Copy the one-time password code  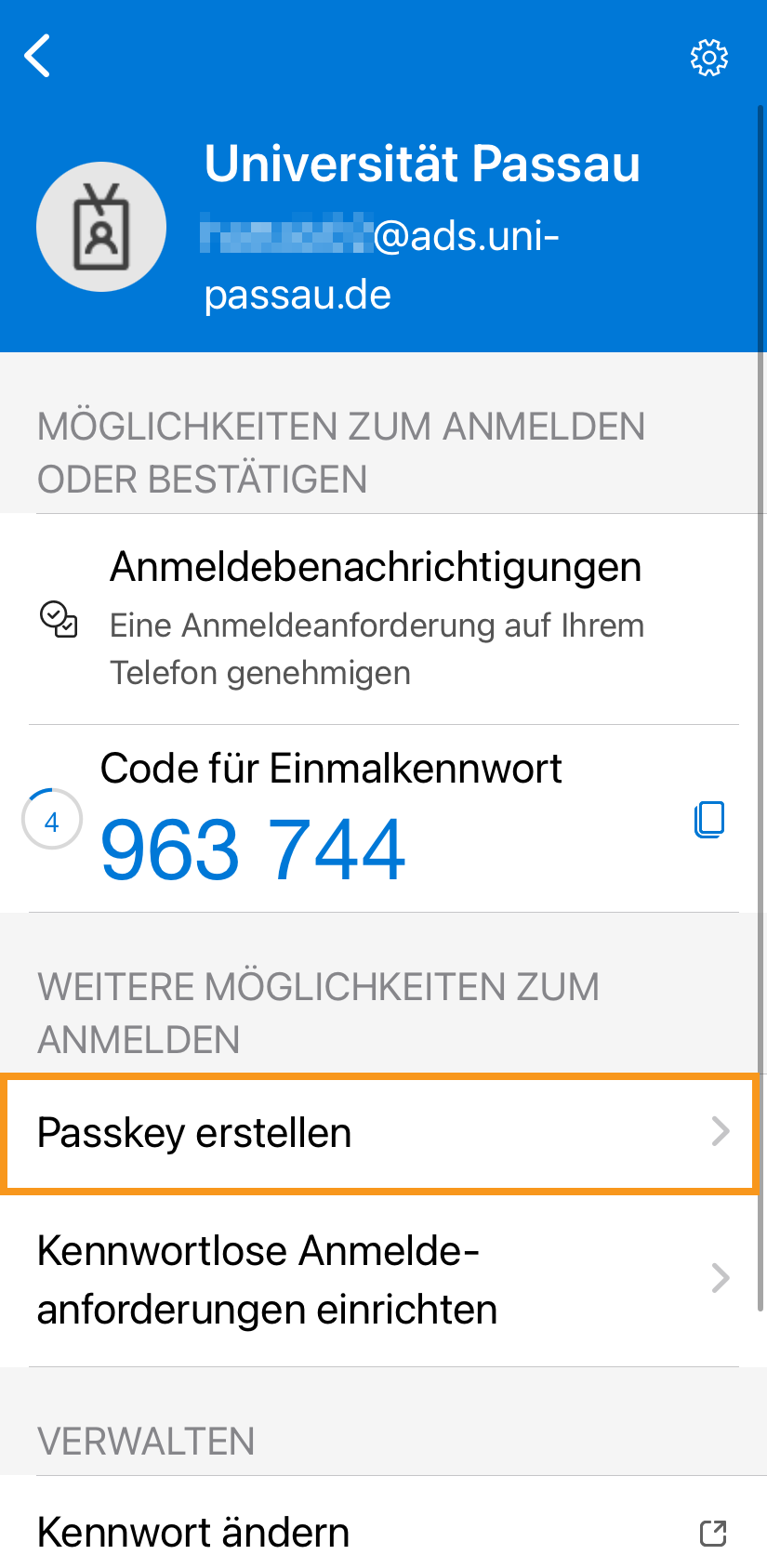tap(709, 819)
